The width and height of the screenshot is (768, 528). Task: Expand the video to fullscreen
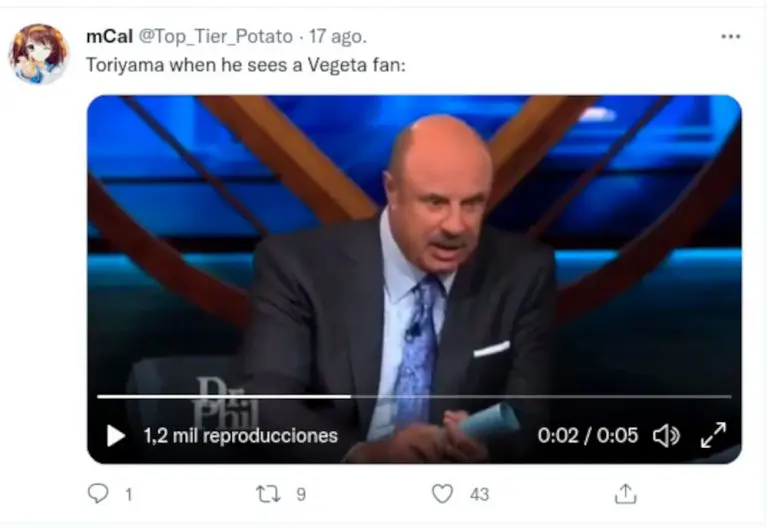point(713,436)
